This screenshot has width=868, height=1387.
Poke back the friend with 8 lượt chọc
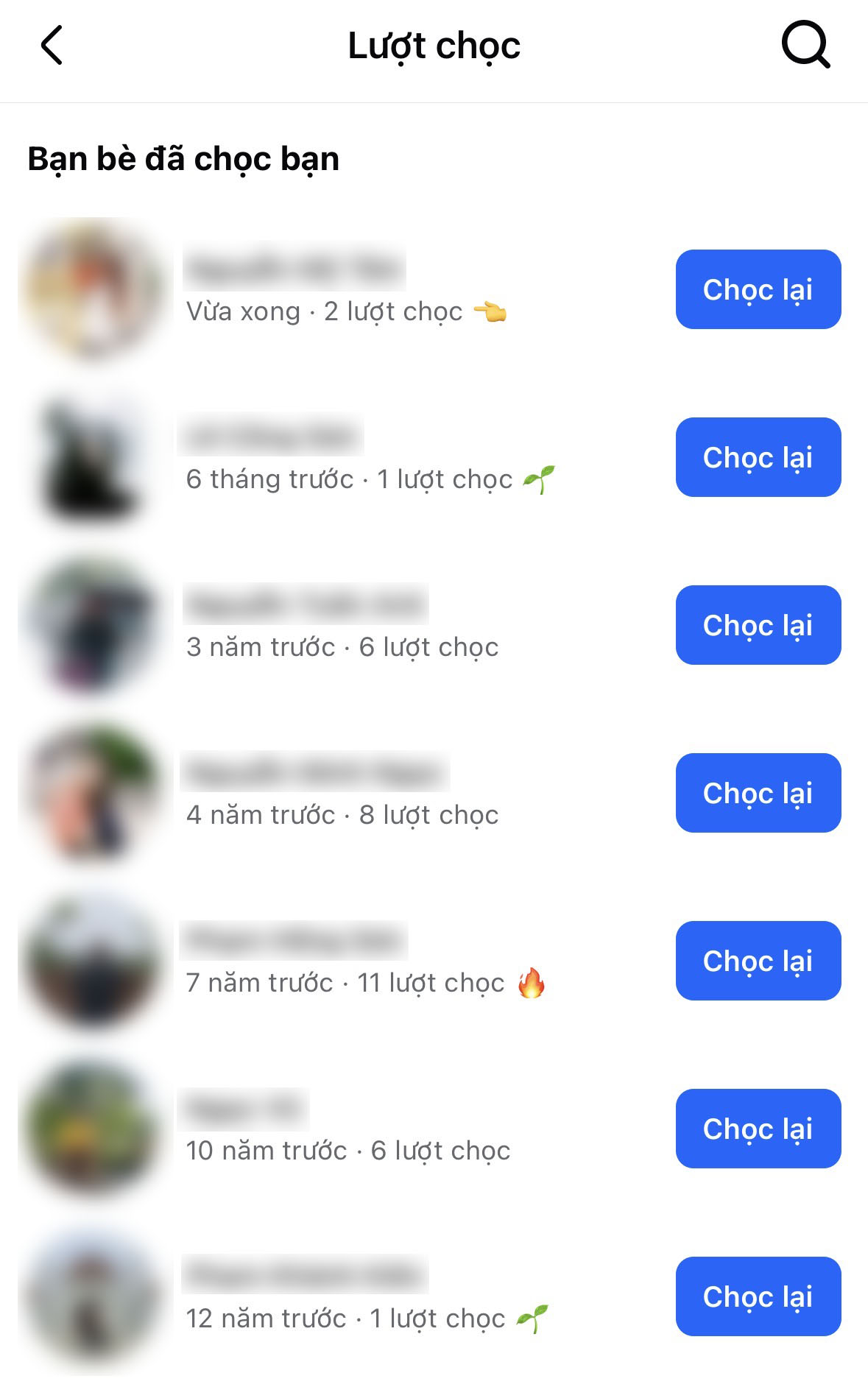coord(758,793)
